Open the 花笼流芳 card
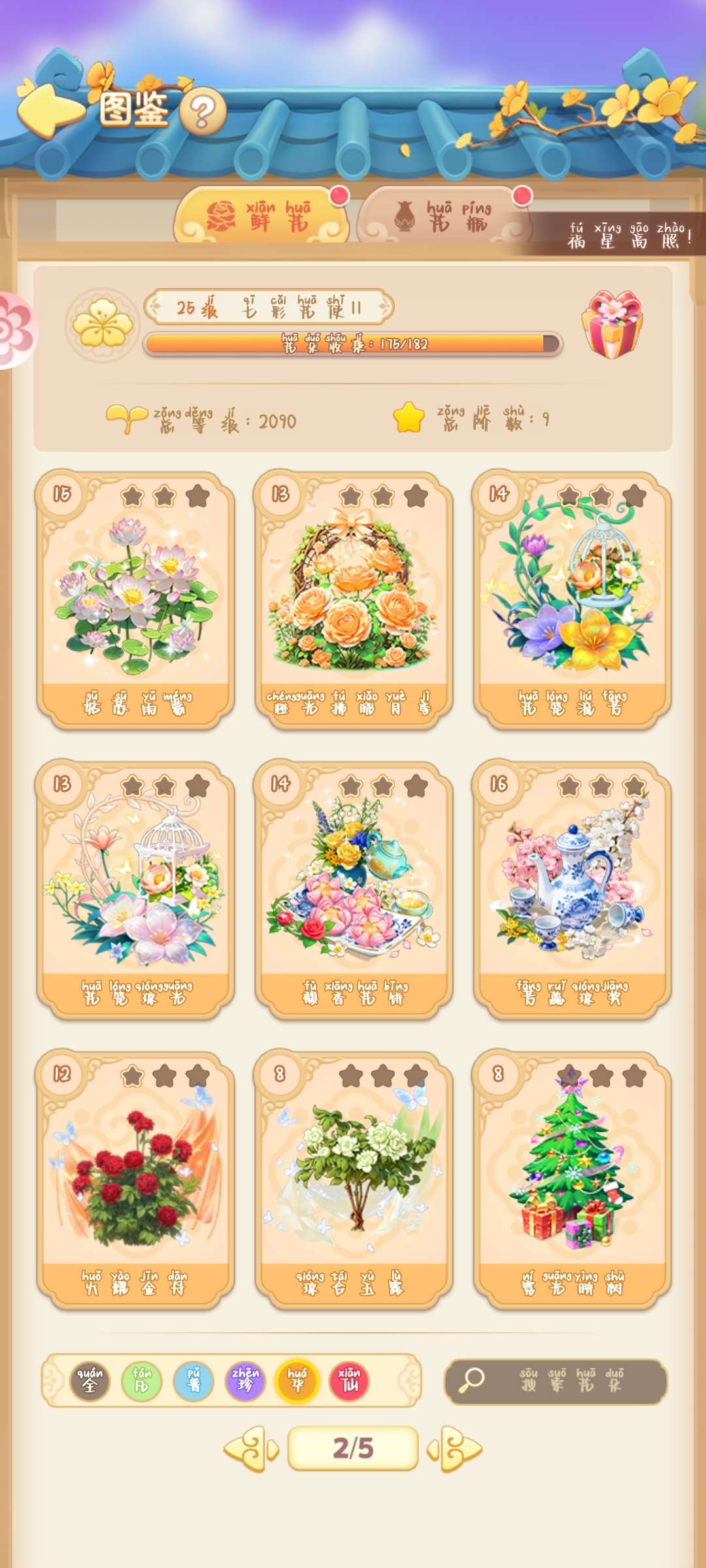The width and height of the screenshot is (706, 1568). coord(572,599)
